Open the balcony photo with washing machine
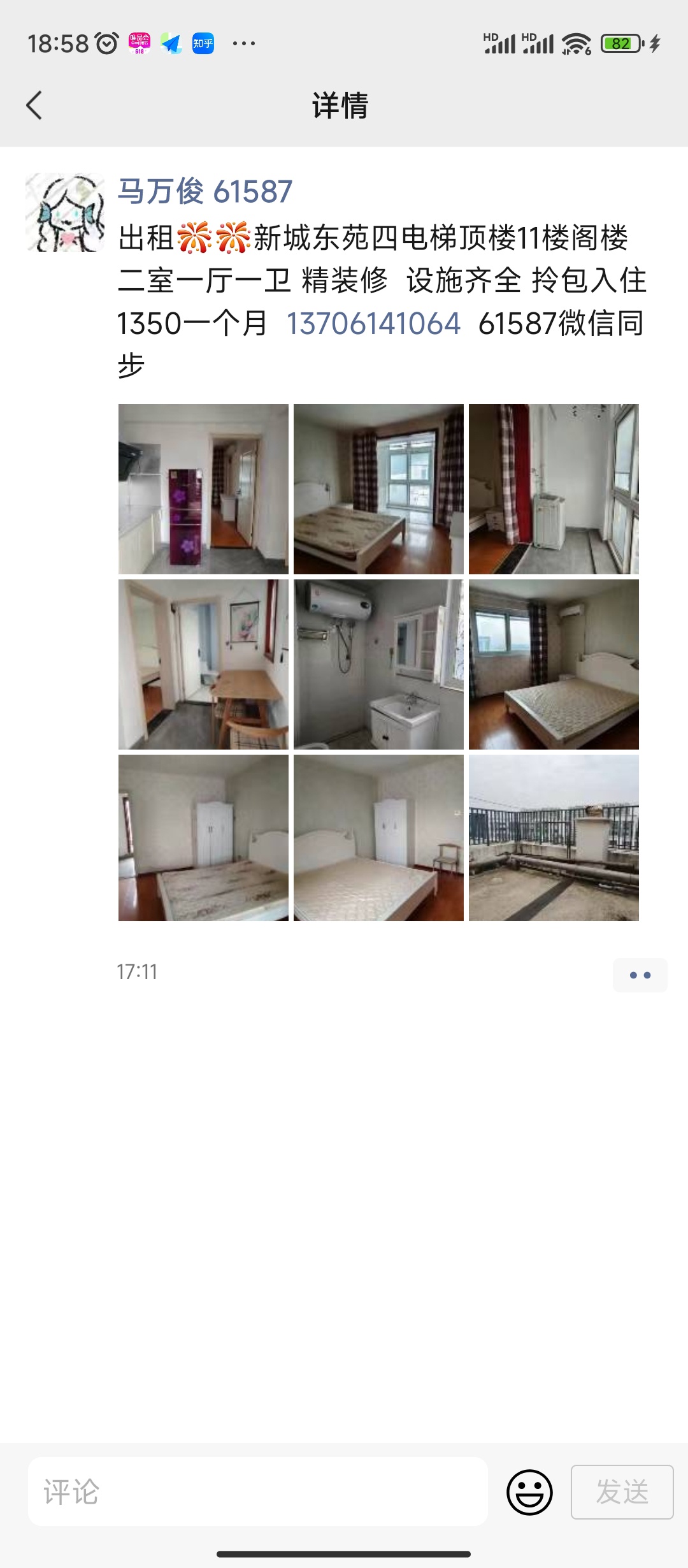The height and width of the screenshot is (1568, 688). click(554, 489)
